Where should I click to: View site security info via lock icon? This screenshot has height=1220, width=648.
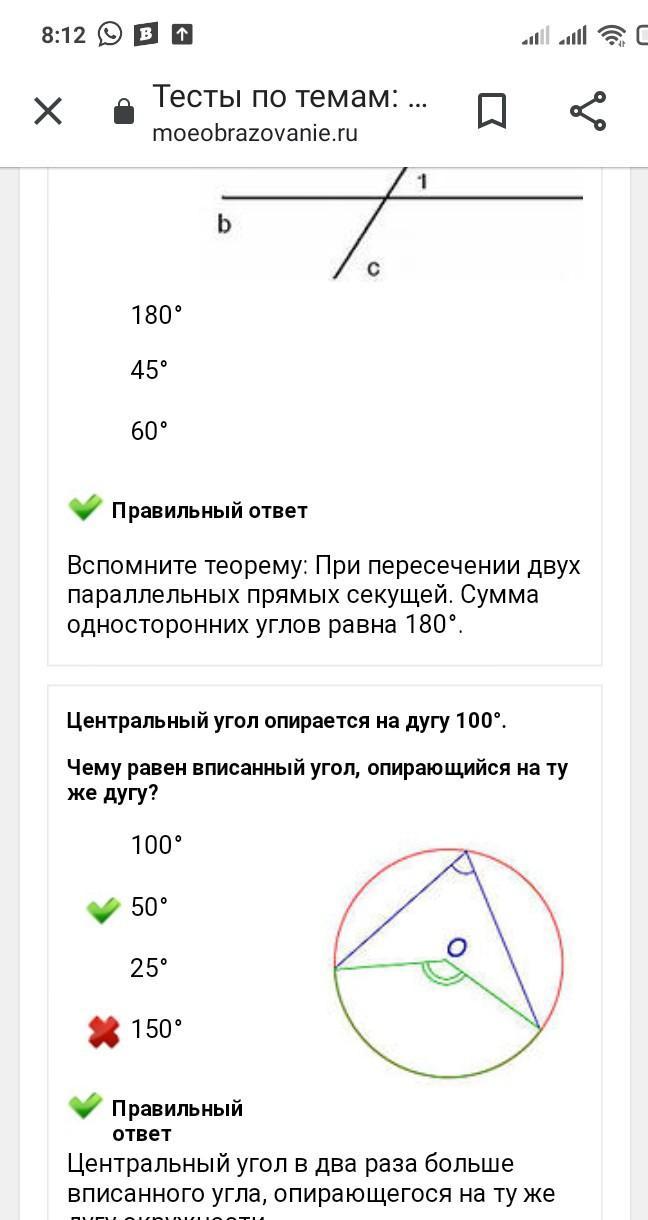124,111
